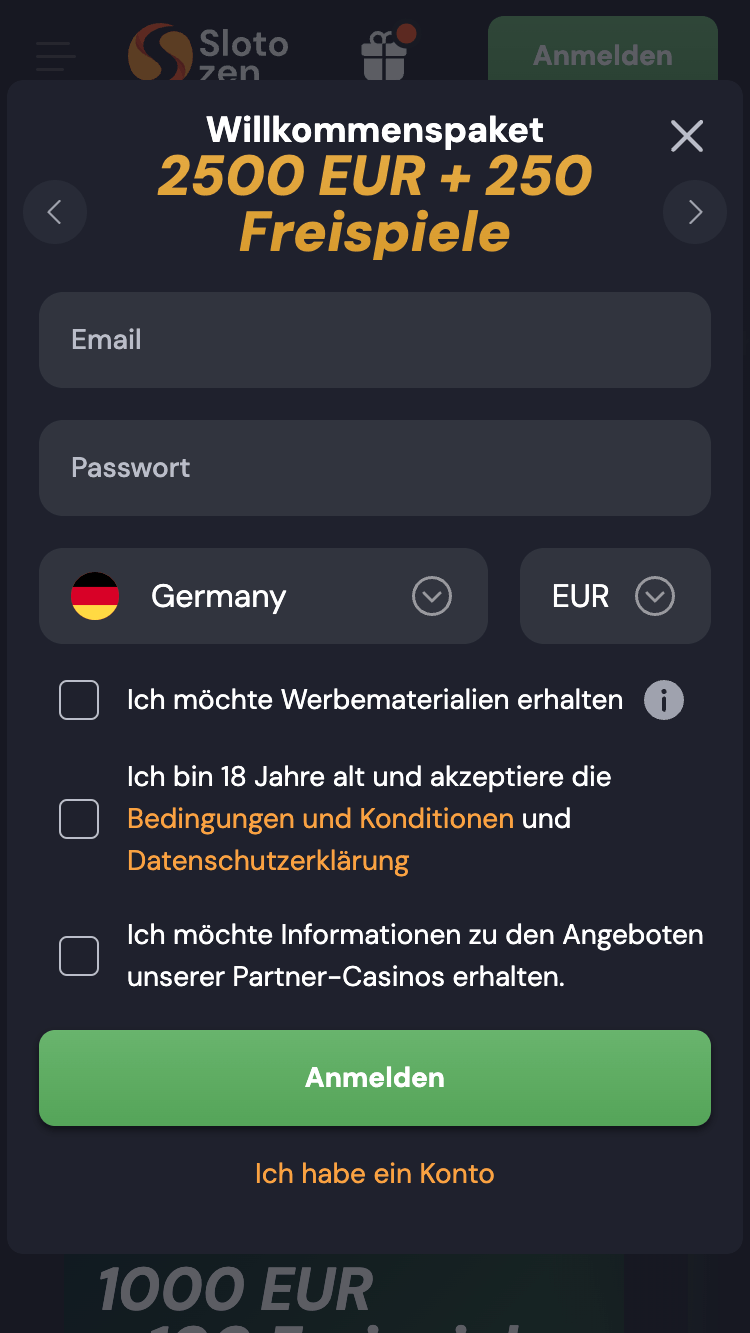Open the hamburger navigation menu

click(55, 55)
